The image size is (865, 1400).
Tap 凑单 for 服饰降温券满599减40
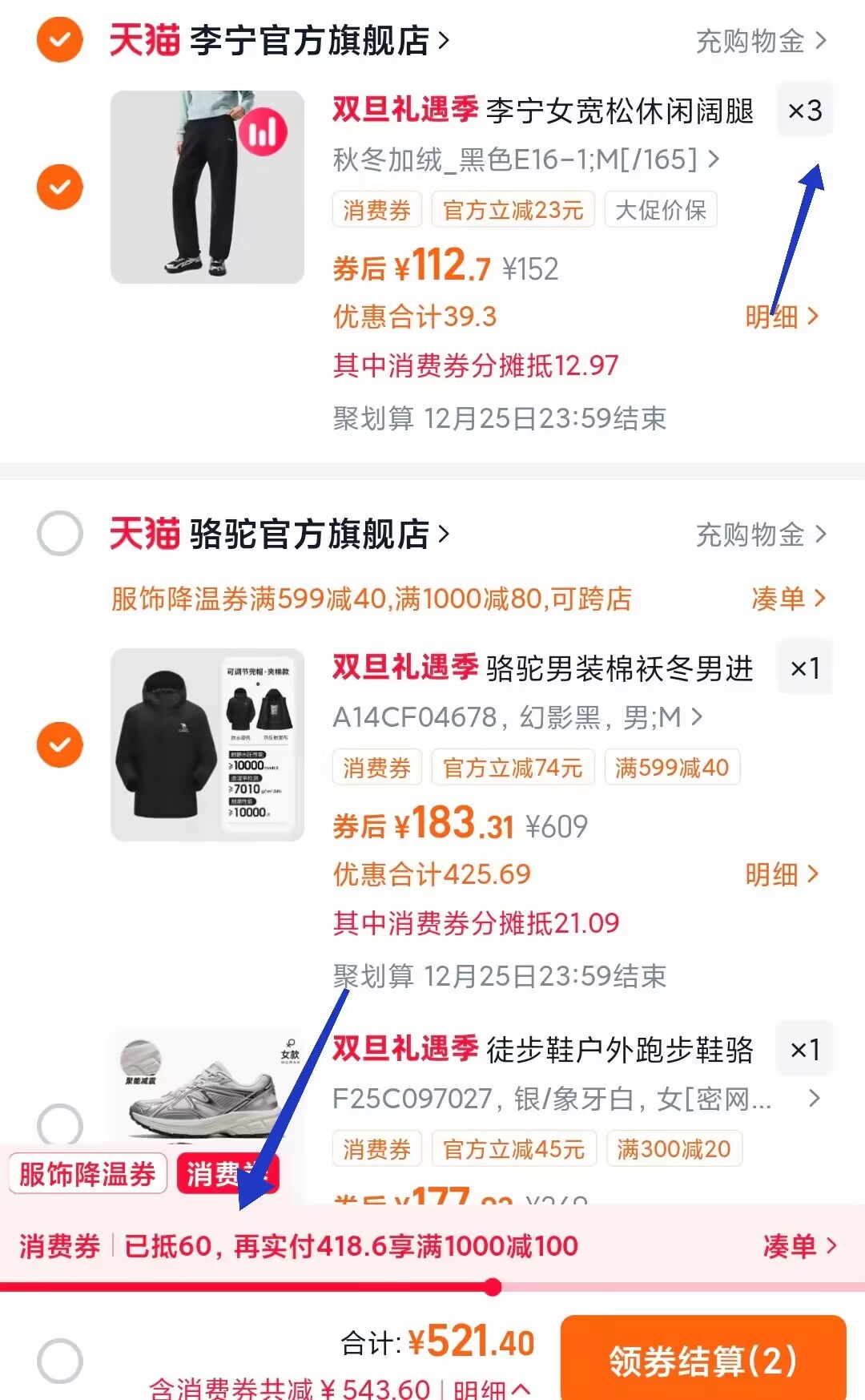(x=787, y=598)
